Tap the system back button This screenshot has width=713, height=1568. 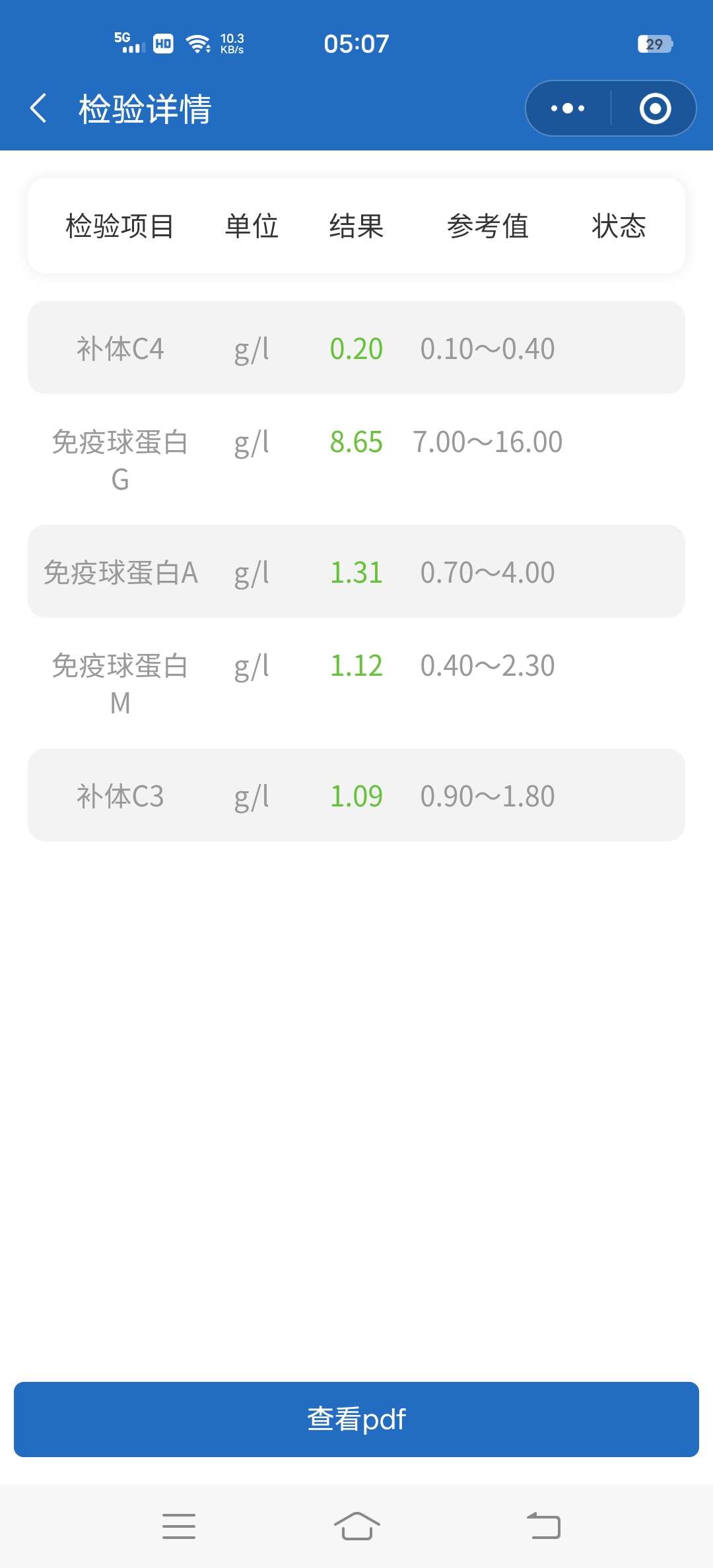[543, 1526]
